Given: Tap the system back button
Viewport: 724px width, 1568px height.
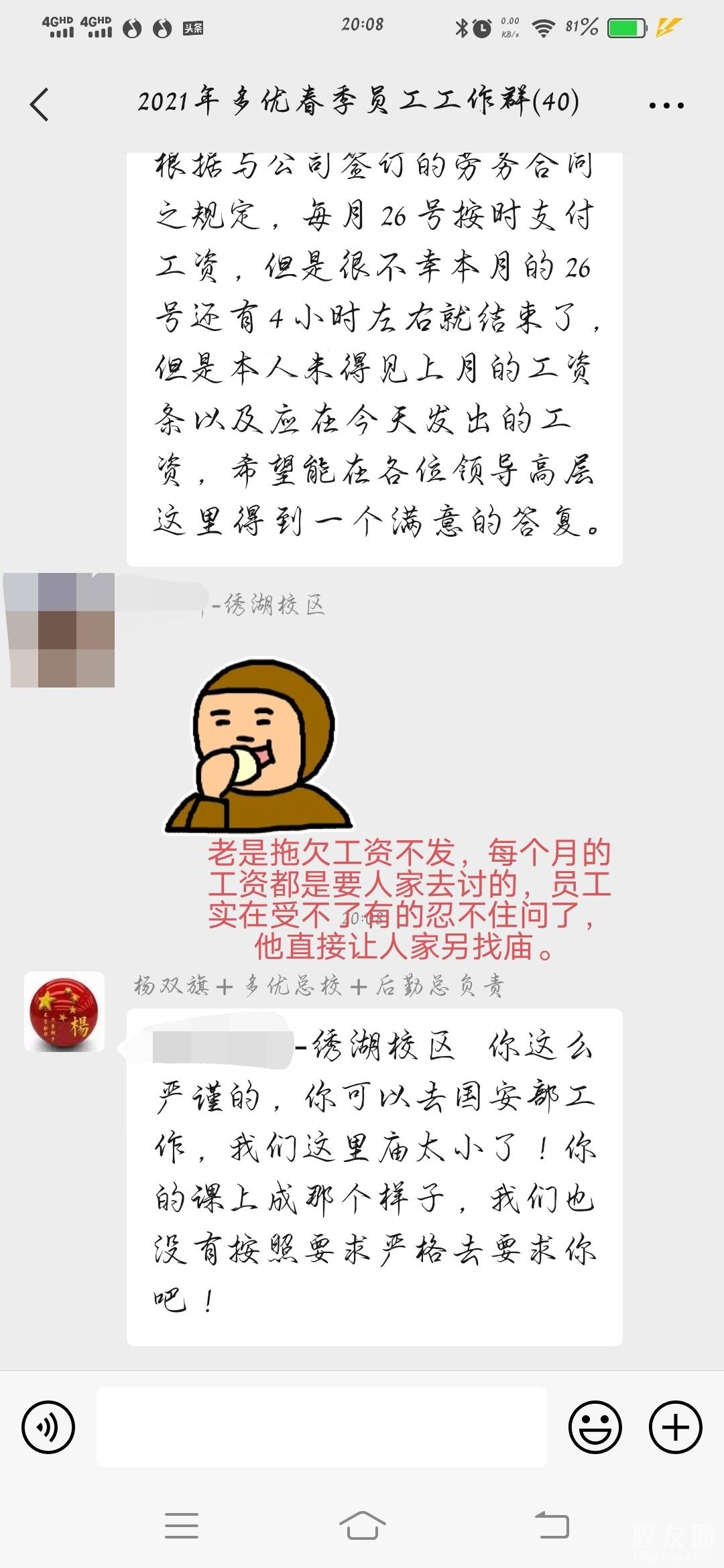Looking at the screenshot, I should (x=552, y=1526).
